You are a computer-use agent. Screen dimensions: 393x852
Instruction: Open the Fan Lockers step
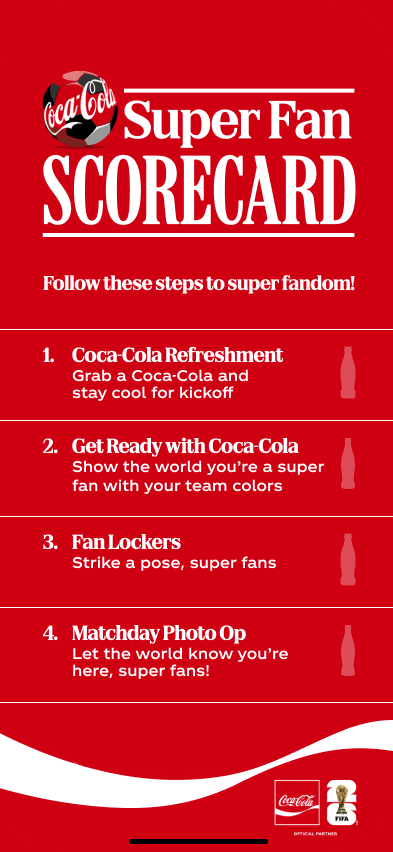click(196, 562)
